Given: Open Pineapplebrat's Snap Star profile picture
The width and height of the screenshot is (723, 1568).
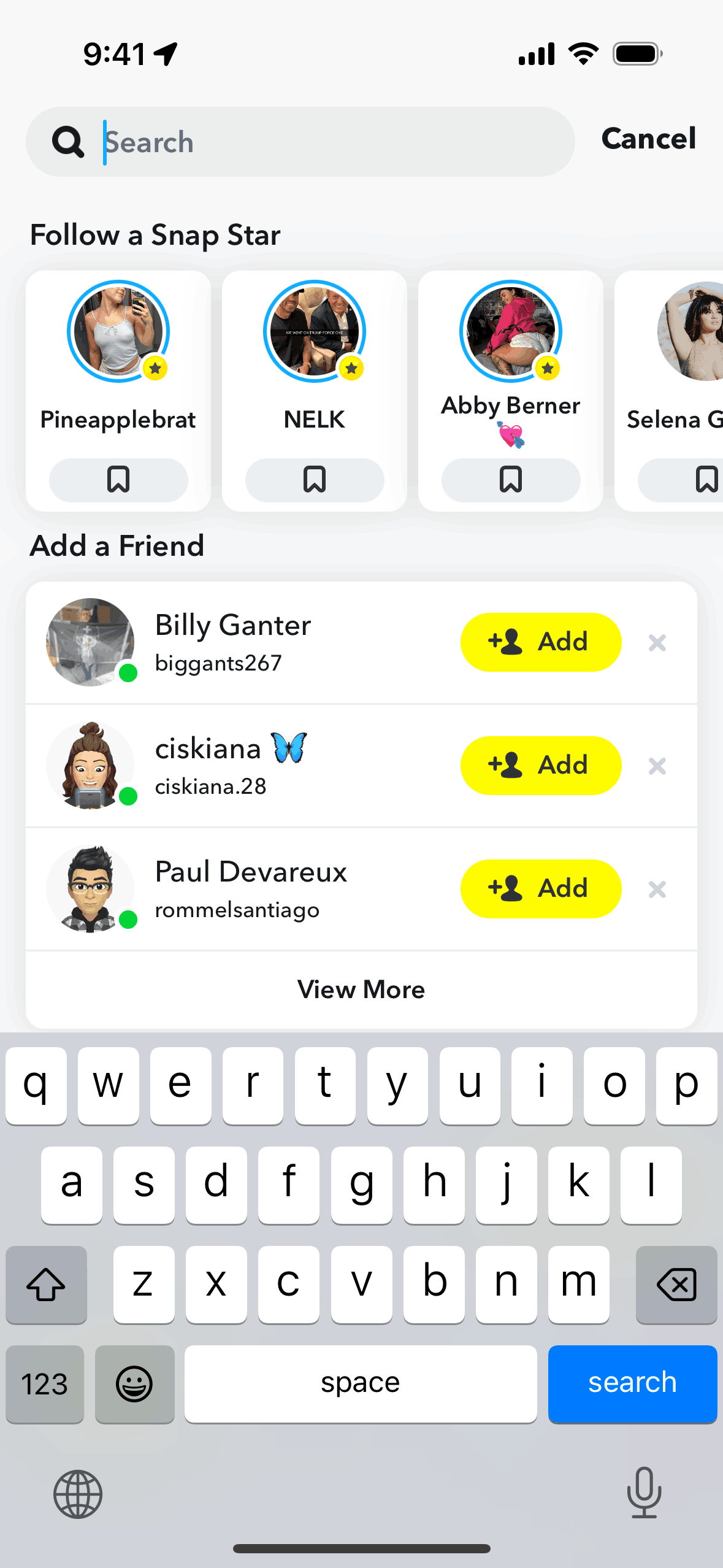Looking at the screenshot, I should (118, 331).
